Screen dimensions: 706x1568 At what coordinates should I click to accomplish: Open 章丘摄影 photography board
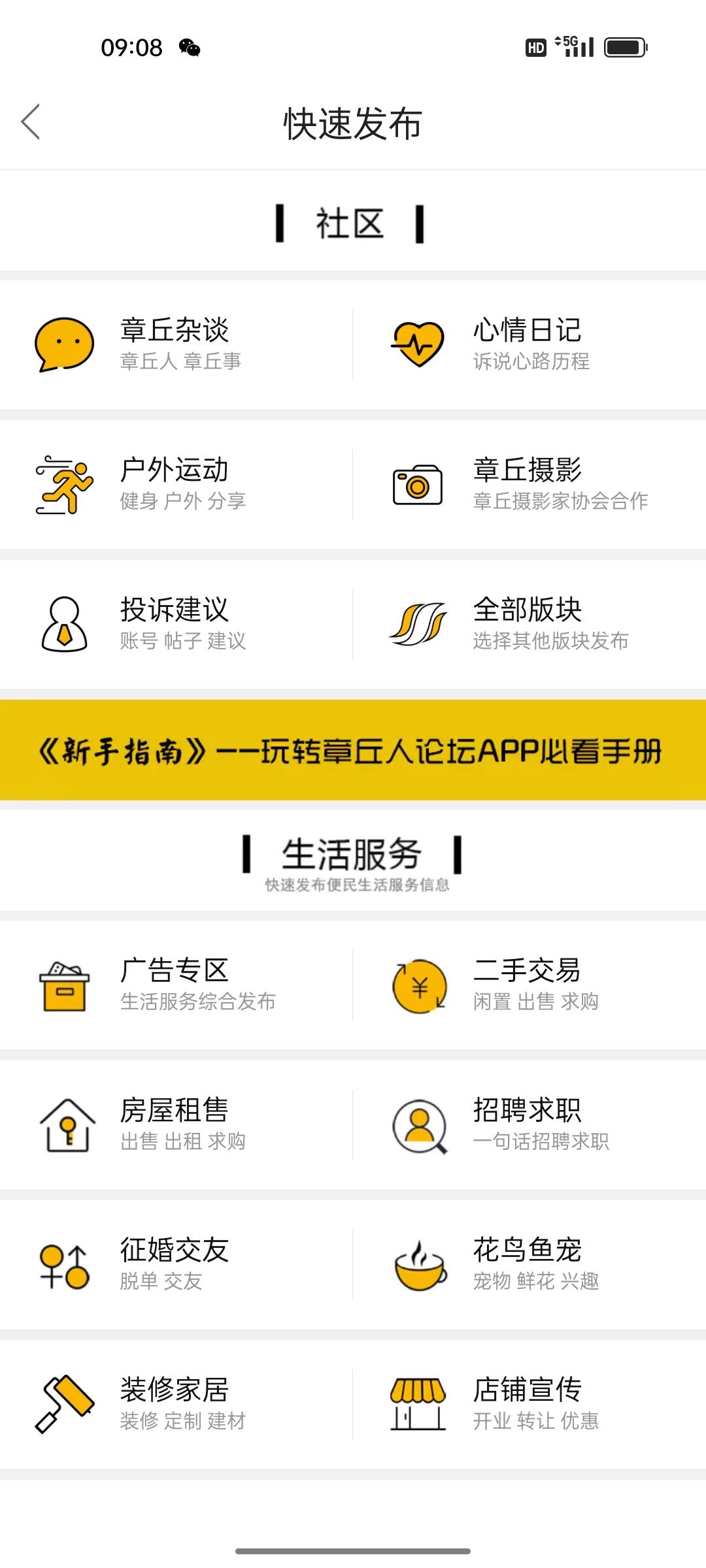(x=529, y=485)
